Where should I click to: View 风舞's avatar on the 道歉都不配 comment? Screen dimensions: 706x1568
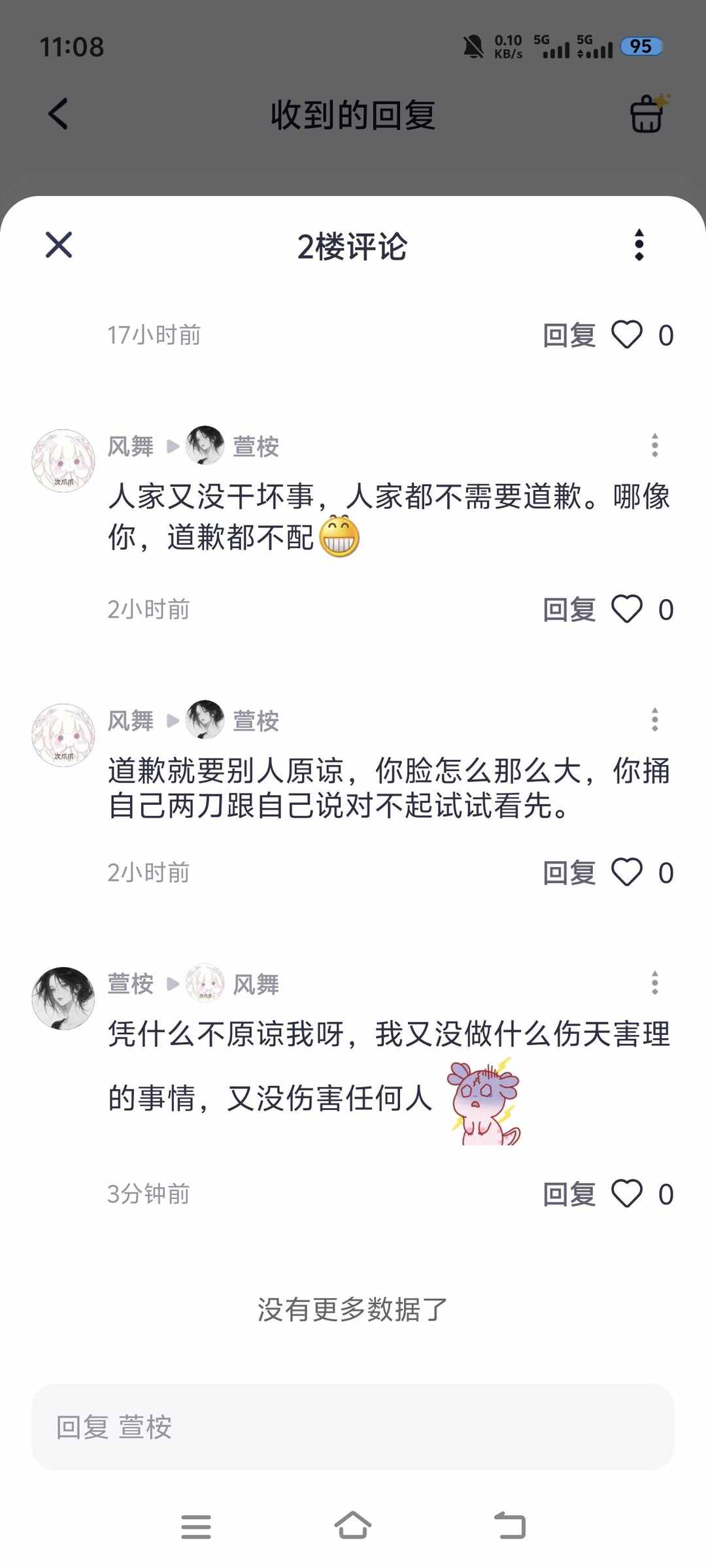(x=63, y=461)
